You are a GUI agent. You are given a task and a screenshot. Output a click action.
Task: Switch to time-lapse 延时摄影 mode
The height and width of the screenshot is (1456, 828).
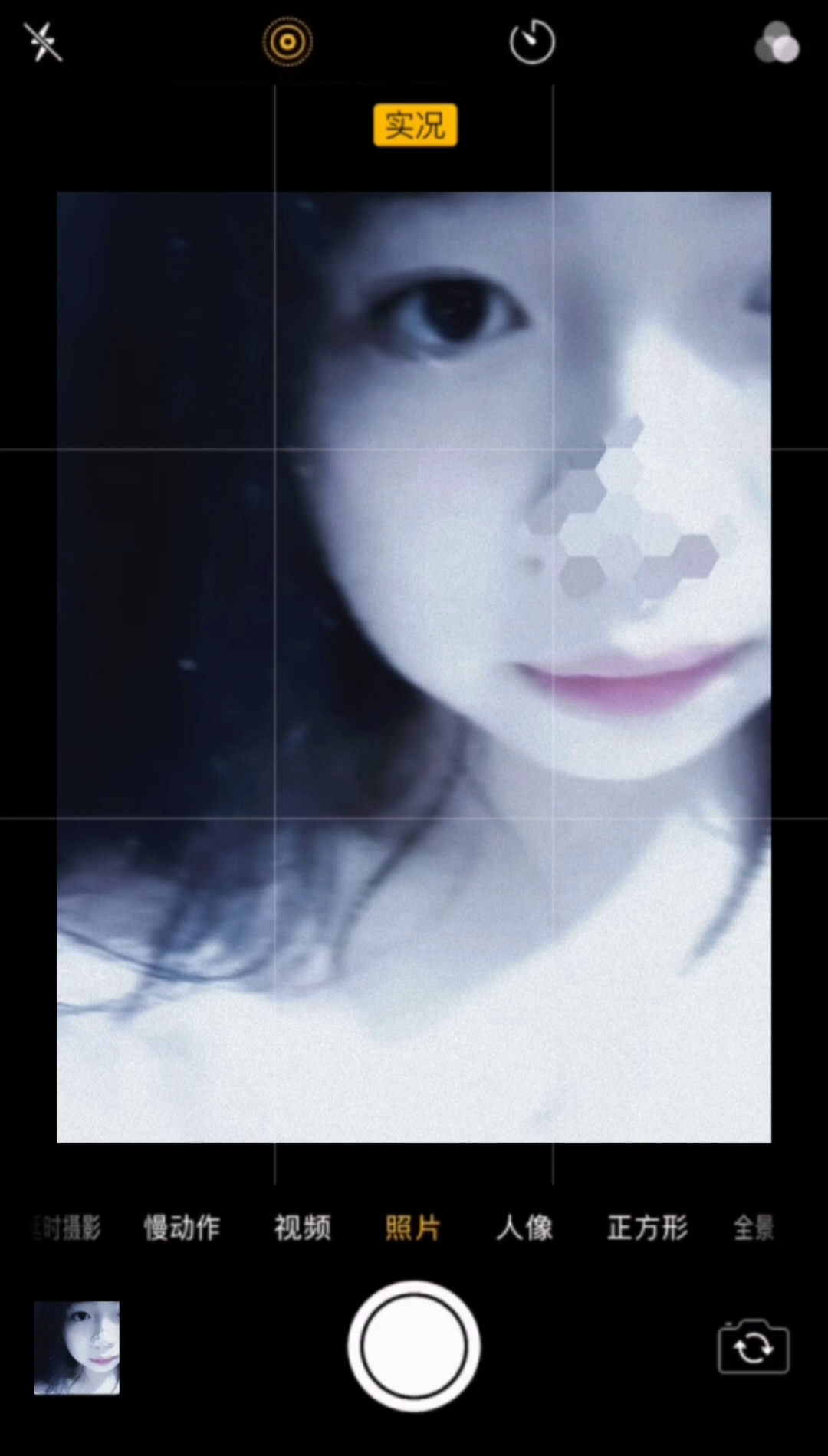point(67,1228)
